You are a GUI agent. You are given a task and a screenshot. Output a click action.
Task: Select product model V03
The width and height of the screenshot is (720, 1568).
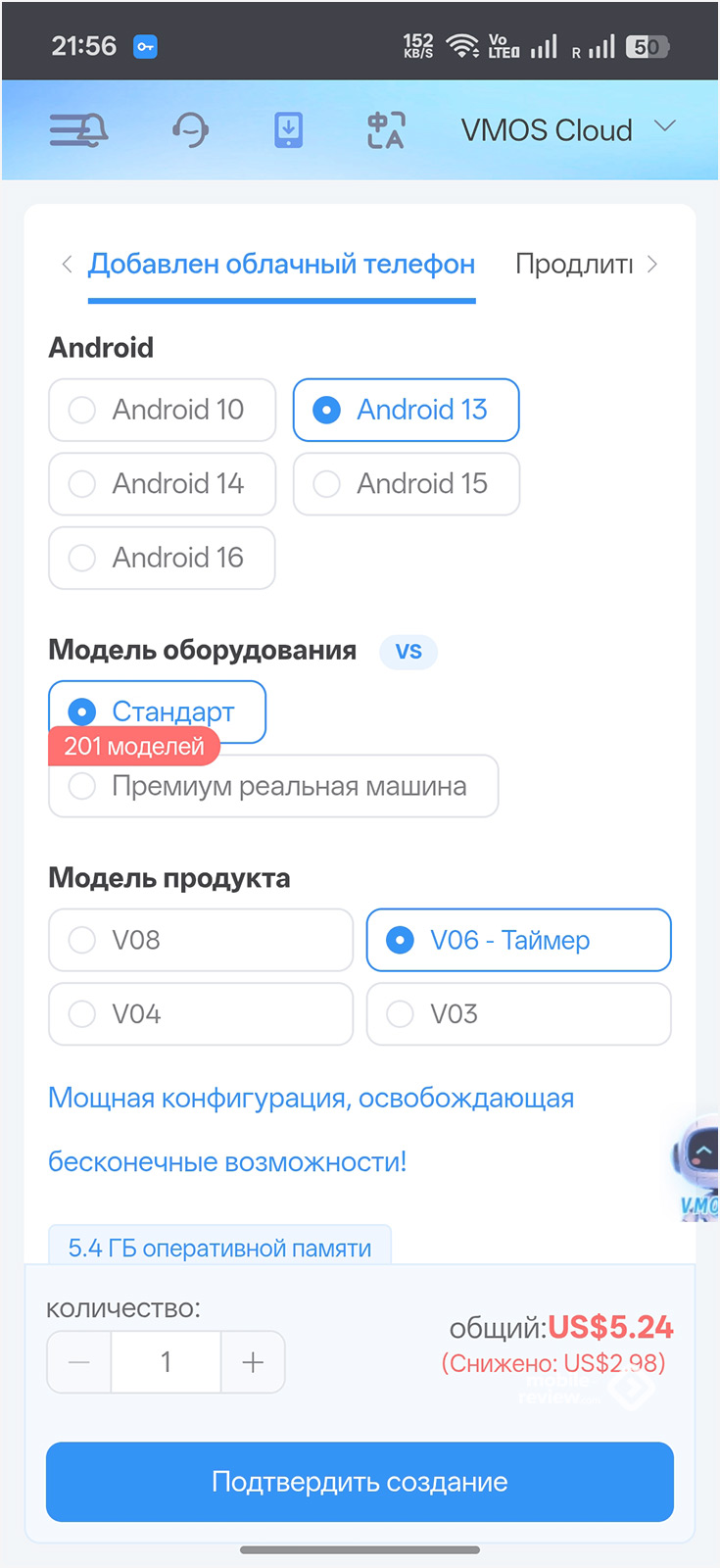[x=518, y=1014]
